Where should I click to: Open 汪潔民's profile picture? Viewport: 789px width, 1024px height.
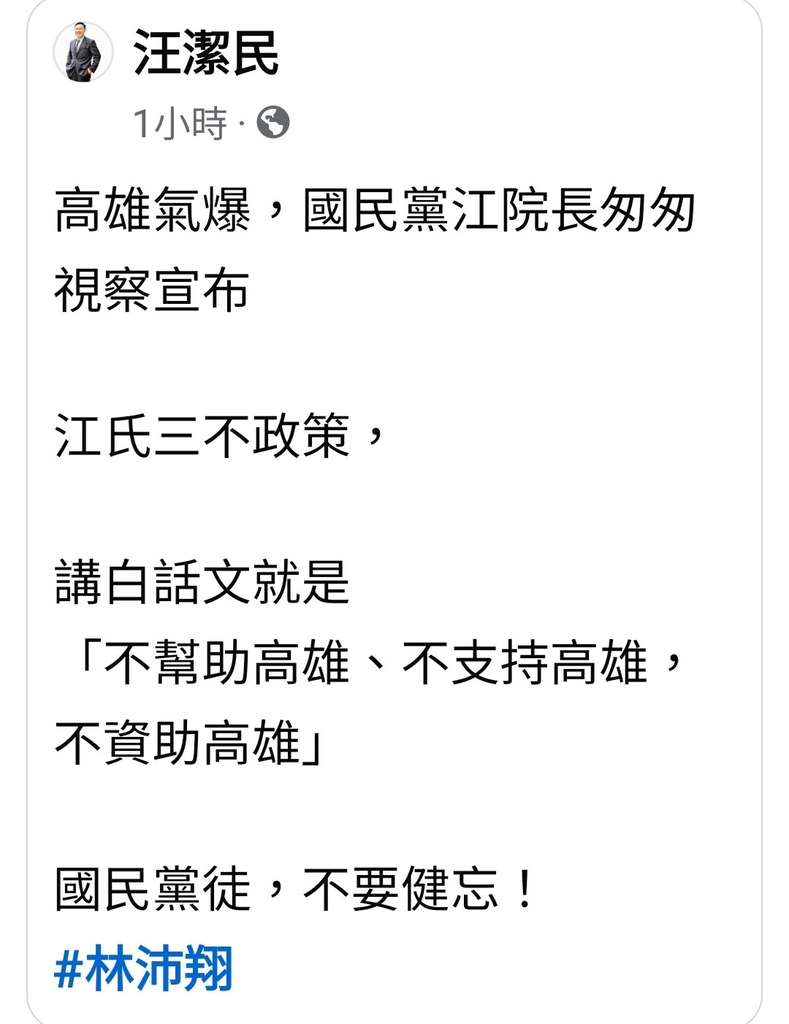[83, 53]
